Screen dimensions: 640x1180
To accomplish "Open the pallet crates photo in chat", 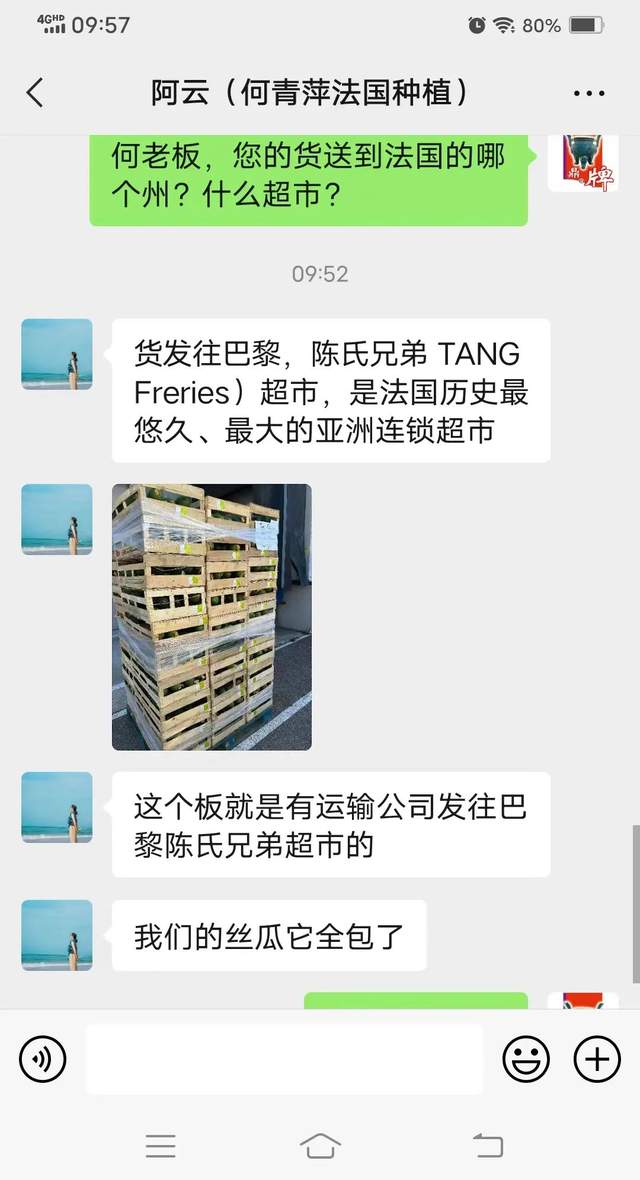I will (x=211, y=617).
